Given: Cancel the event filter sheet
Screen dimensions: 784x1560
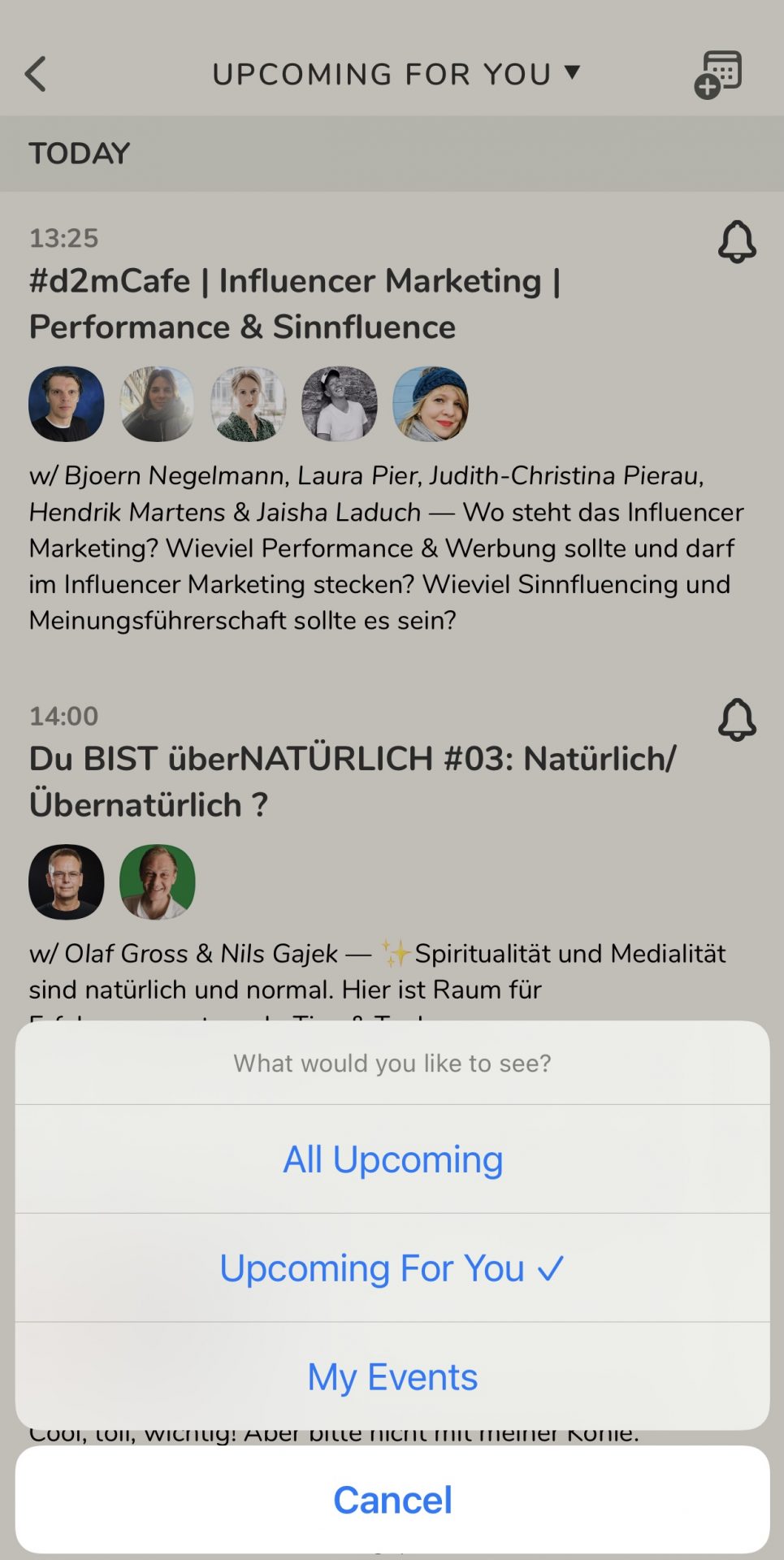Looking at the screenshot, I should pyautogui.click(x=392, y=1500).
